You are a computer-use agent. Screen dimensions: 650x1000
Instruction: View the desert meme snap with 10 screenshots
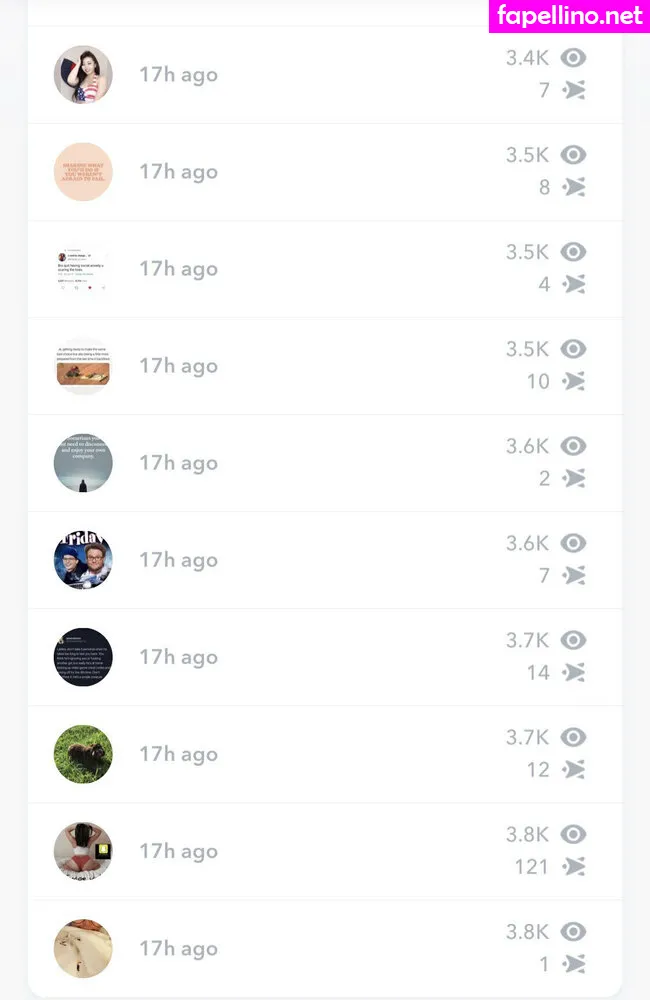(x=83, y=366)
